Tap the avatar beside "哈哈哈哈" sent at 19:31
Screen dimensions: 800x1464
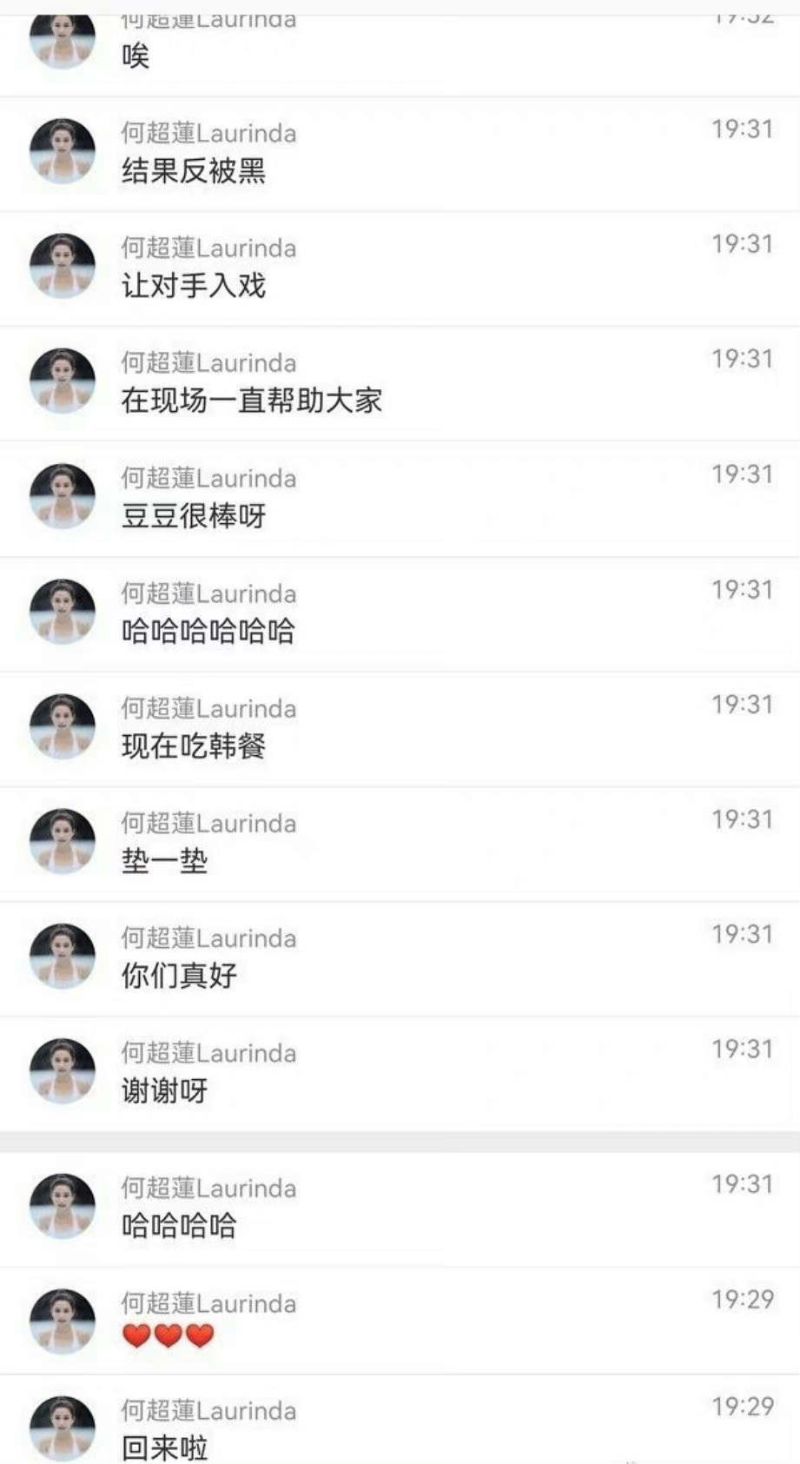tap(63, 1206)
